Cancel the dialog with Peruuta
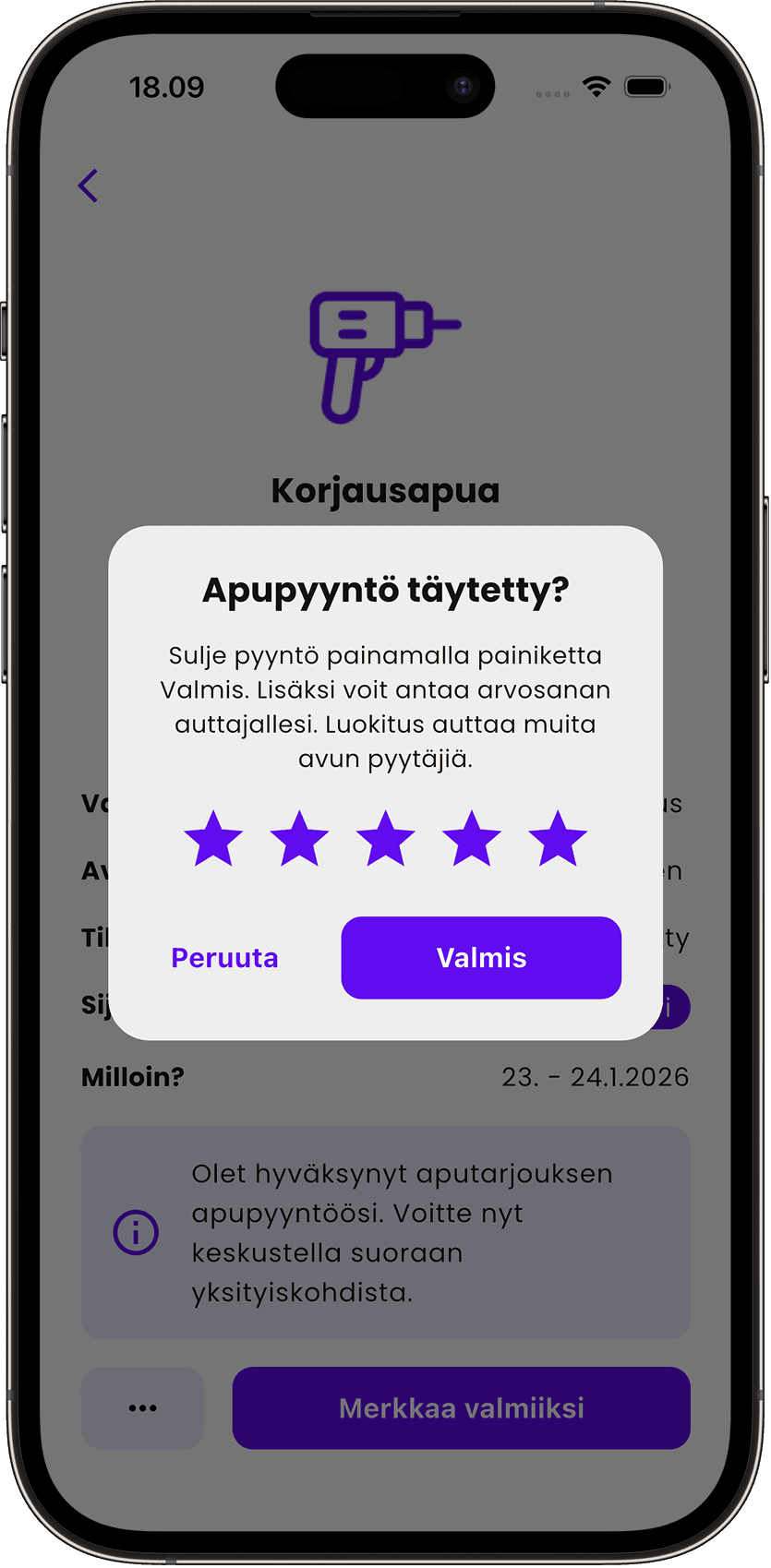Viewport: 771px width, 1568px height. 224,958
